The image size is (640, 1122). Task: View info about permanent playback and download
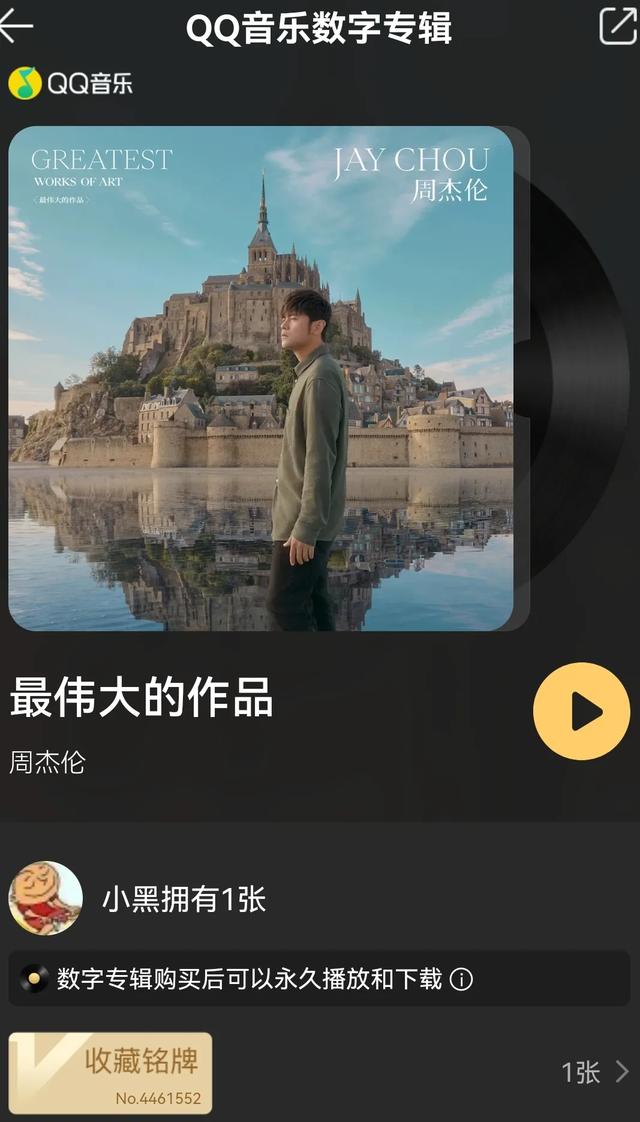coord(461,979)
